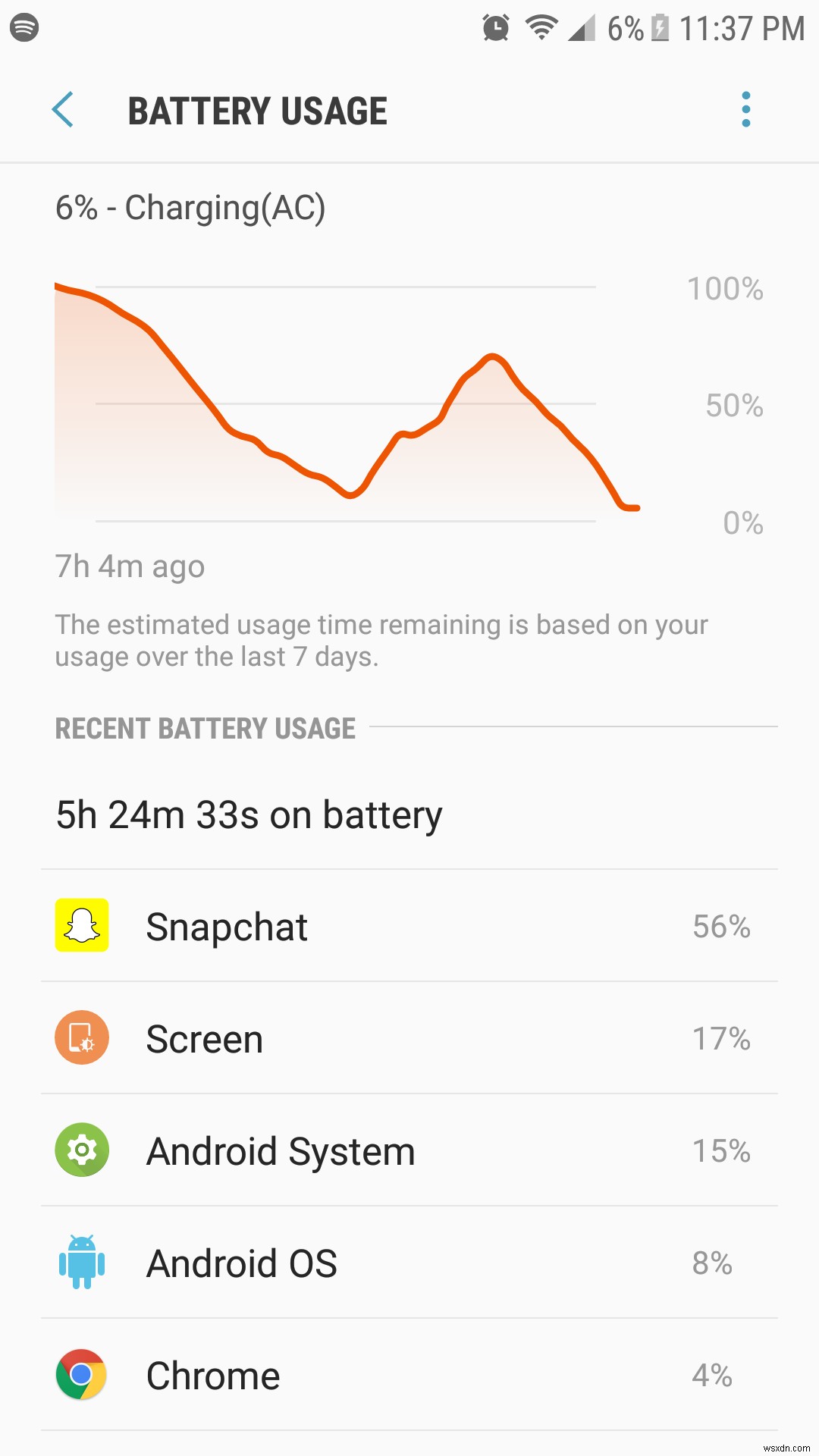Open Android System battery details
Screen dimensions: 819x1456
[409, 1150]
